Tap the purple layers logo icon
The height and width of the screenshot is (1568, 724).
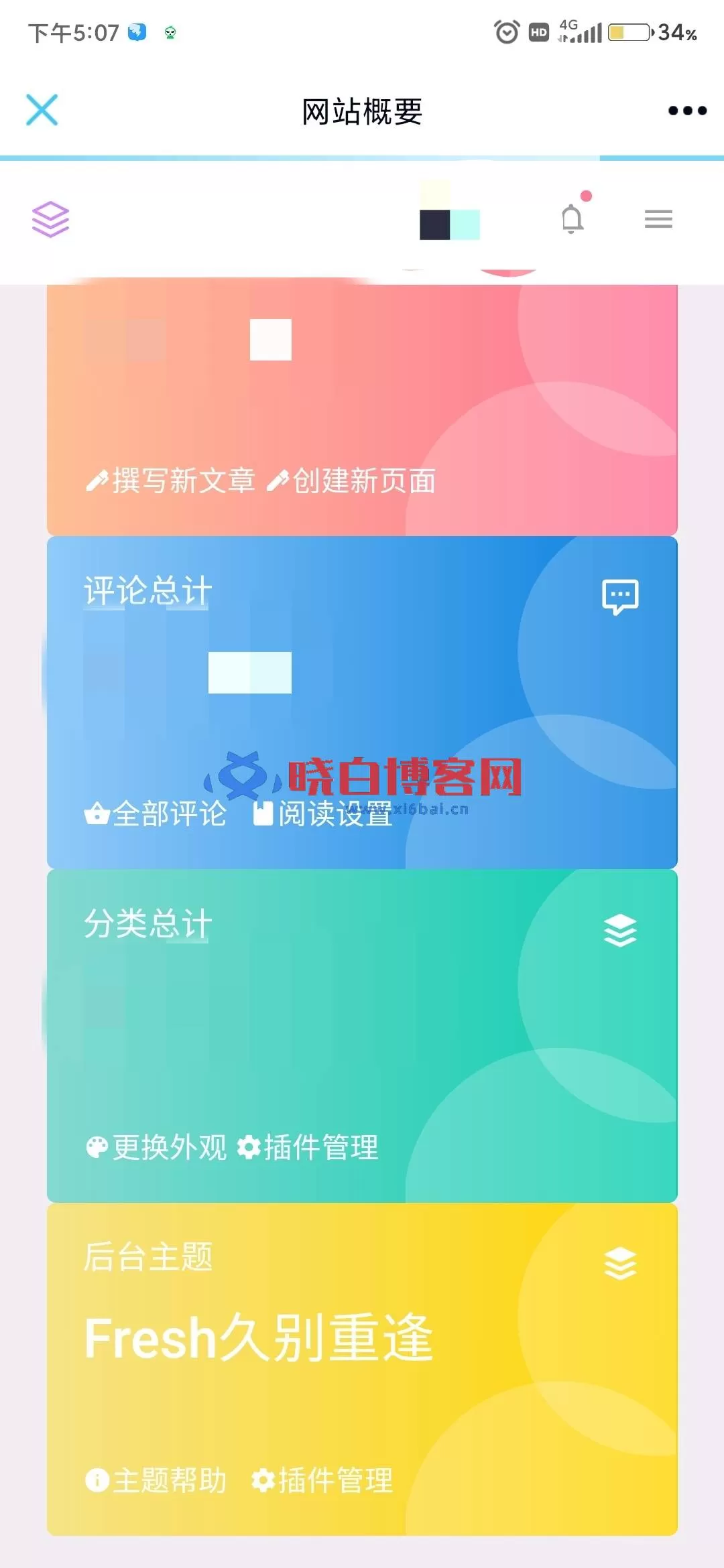[x=51, y=219]
